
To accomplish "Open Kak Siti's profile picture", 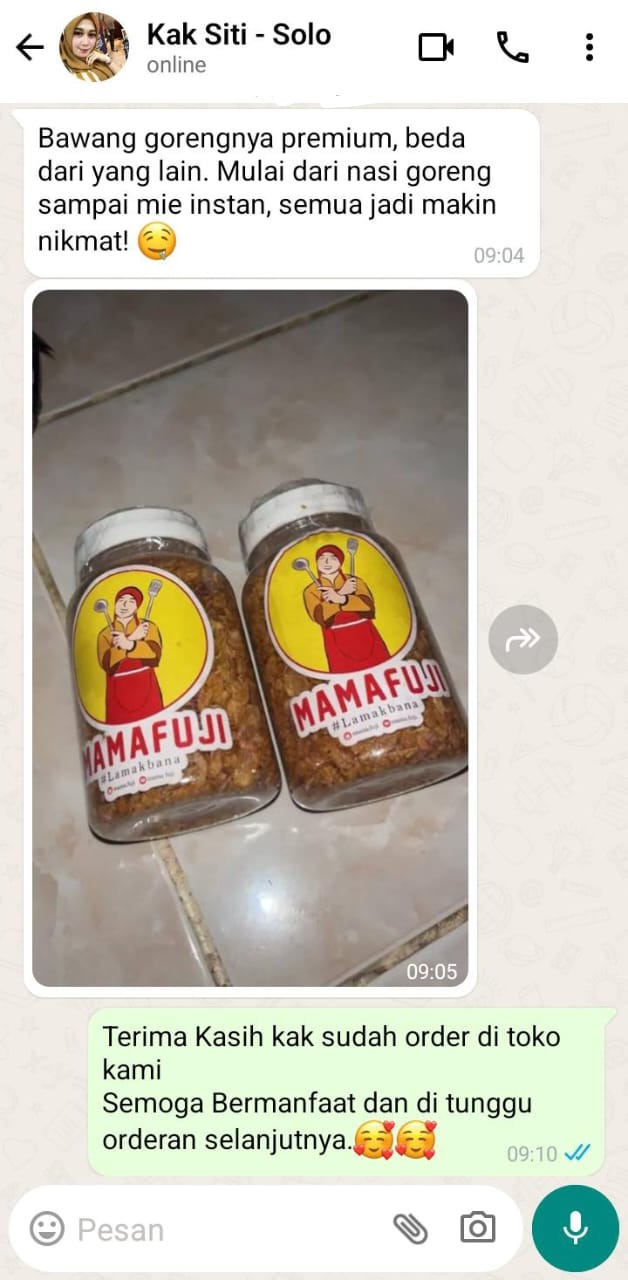I will click(94, 47).
